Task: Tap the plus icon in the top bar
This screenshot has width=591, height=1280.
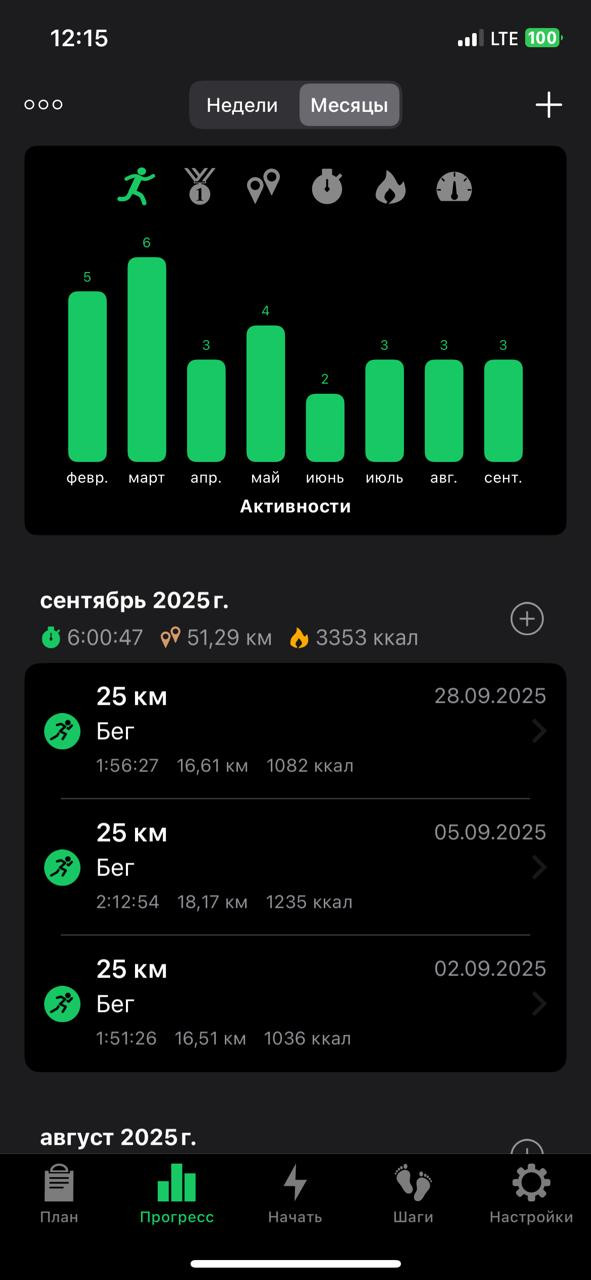Action: point(549,105)
